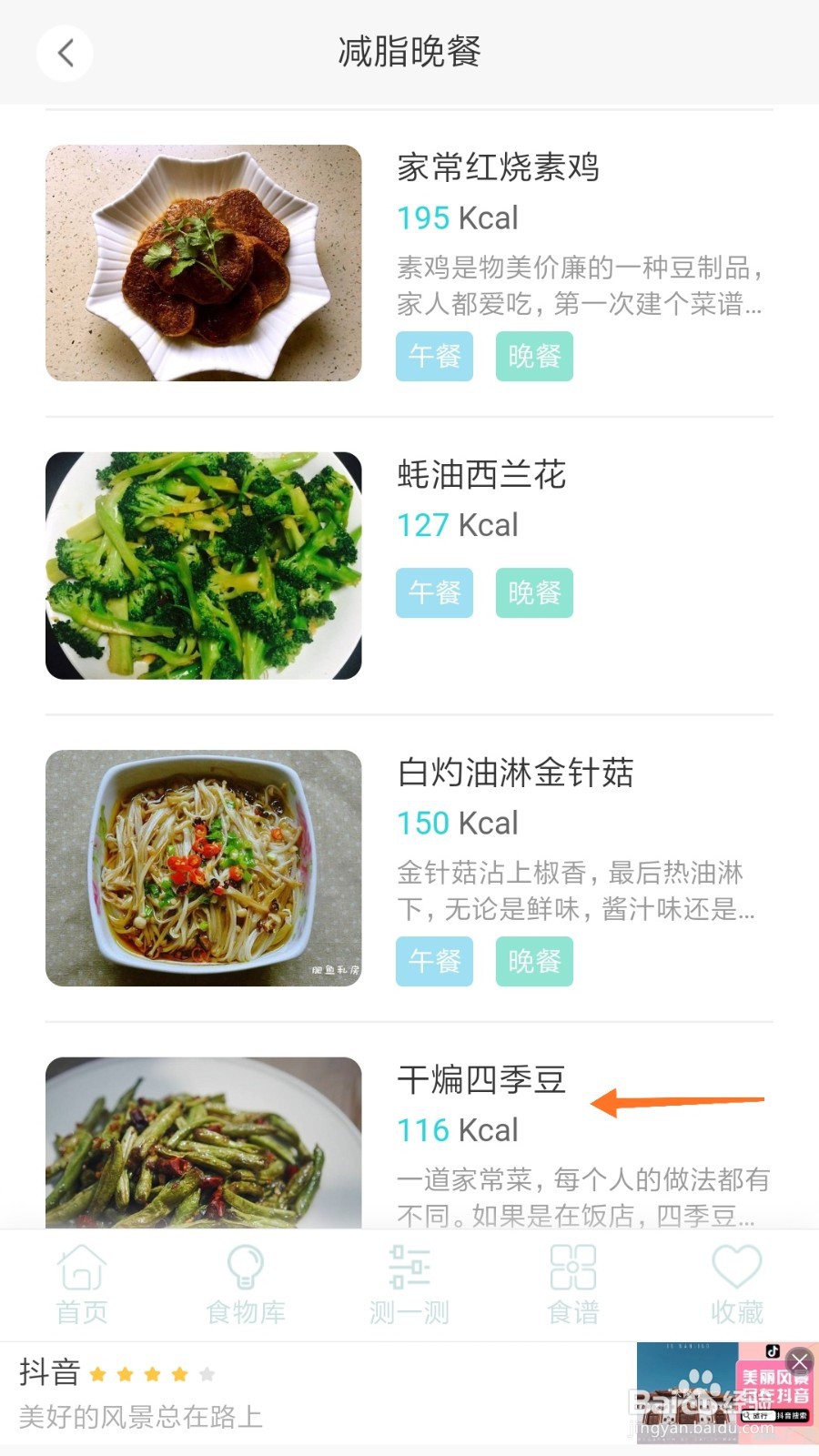Select the 午餐 tag under 蚝油西兰花

click(434, 592)
